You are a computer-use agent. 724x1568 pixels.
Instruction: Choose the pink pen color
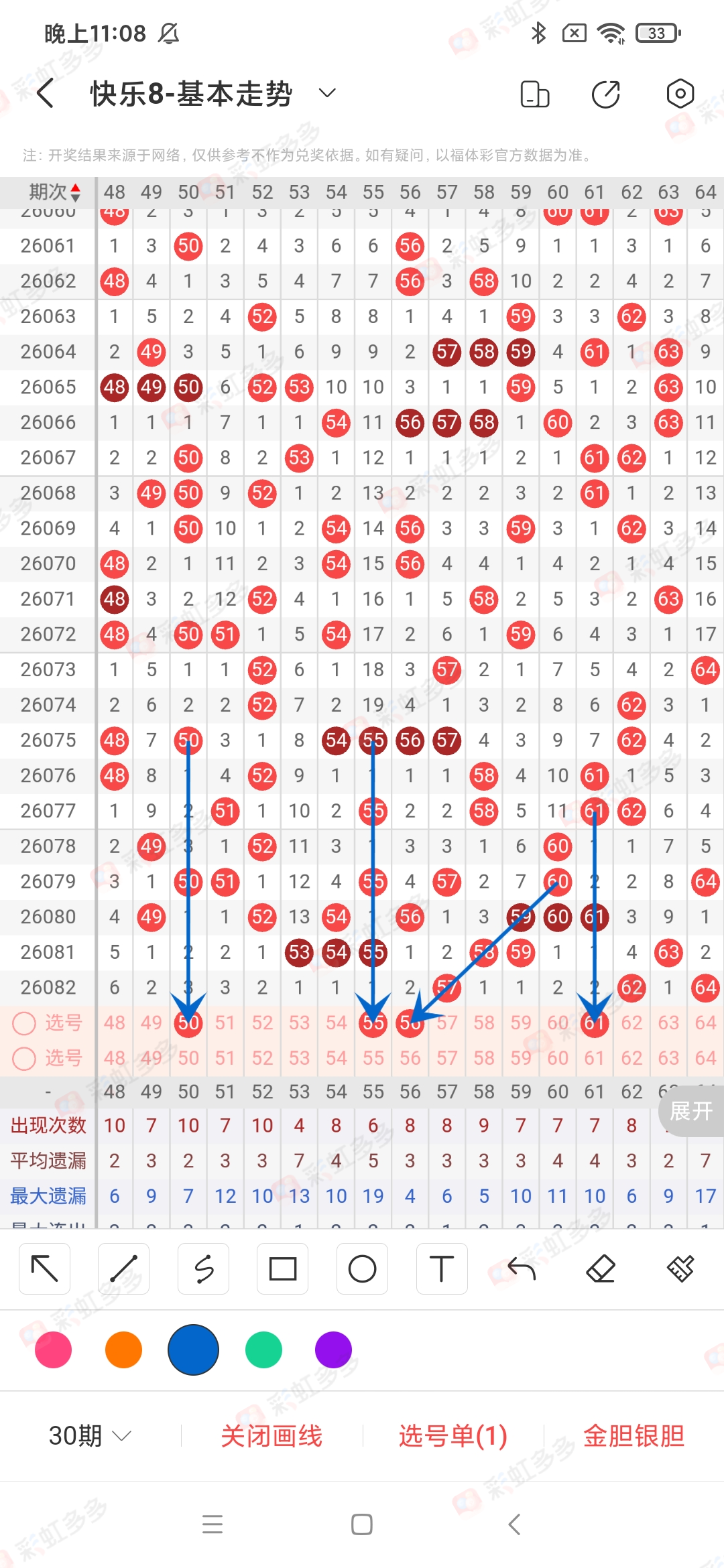coord(54,1350)
